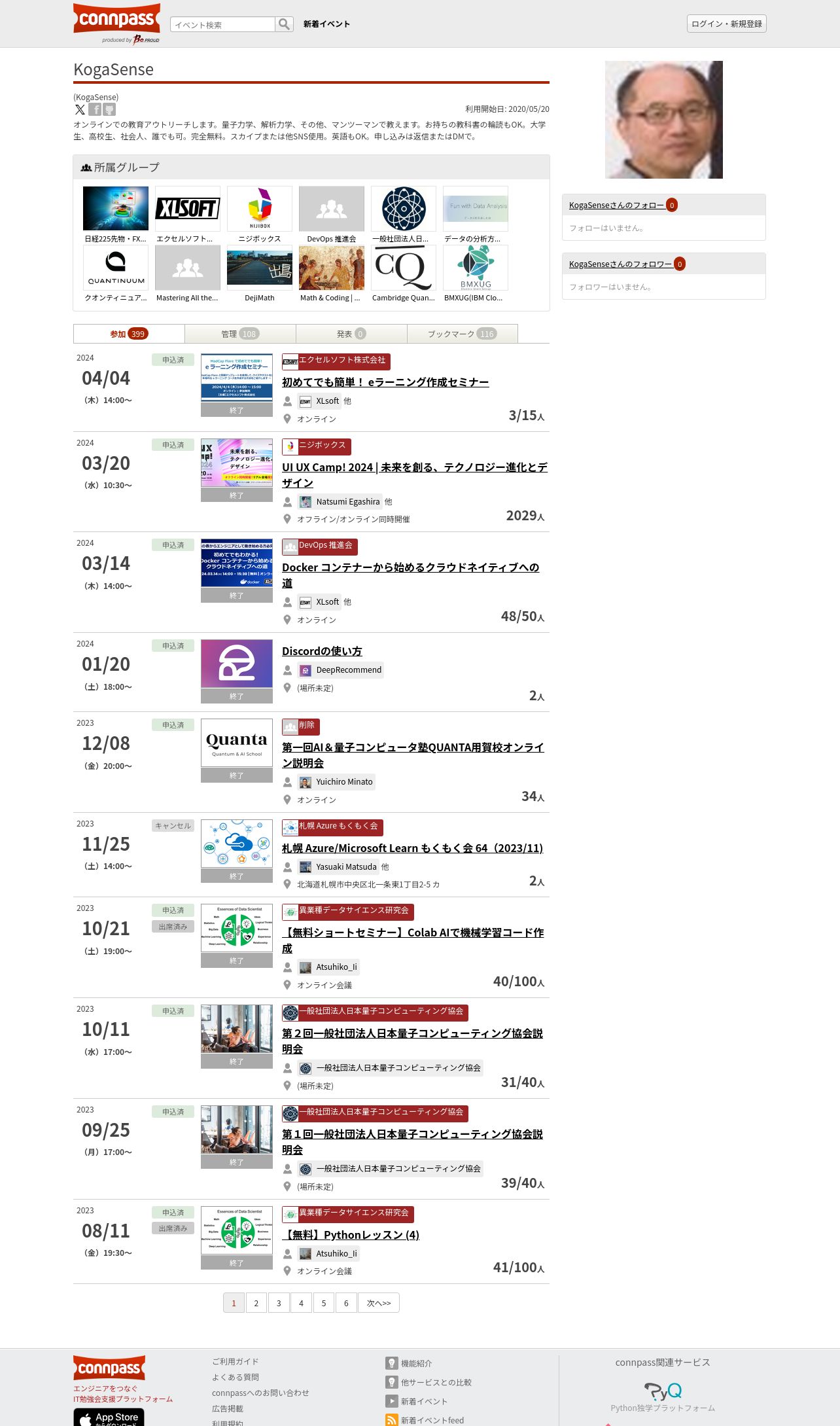Open the 【無料】Pythonレッスン (4) event
The width and height of the screenshot is (840, 1426).
click(x=351, y=1235)
